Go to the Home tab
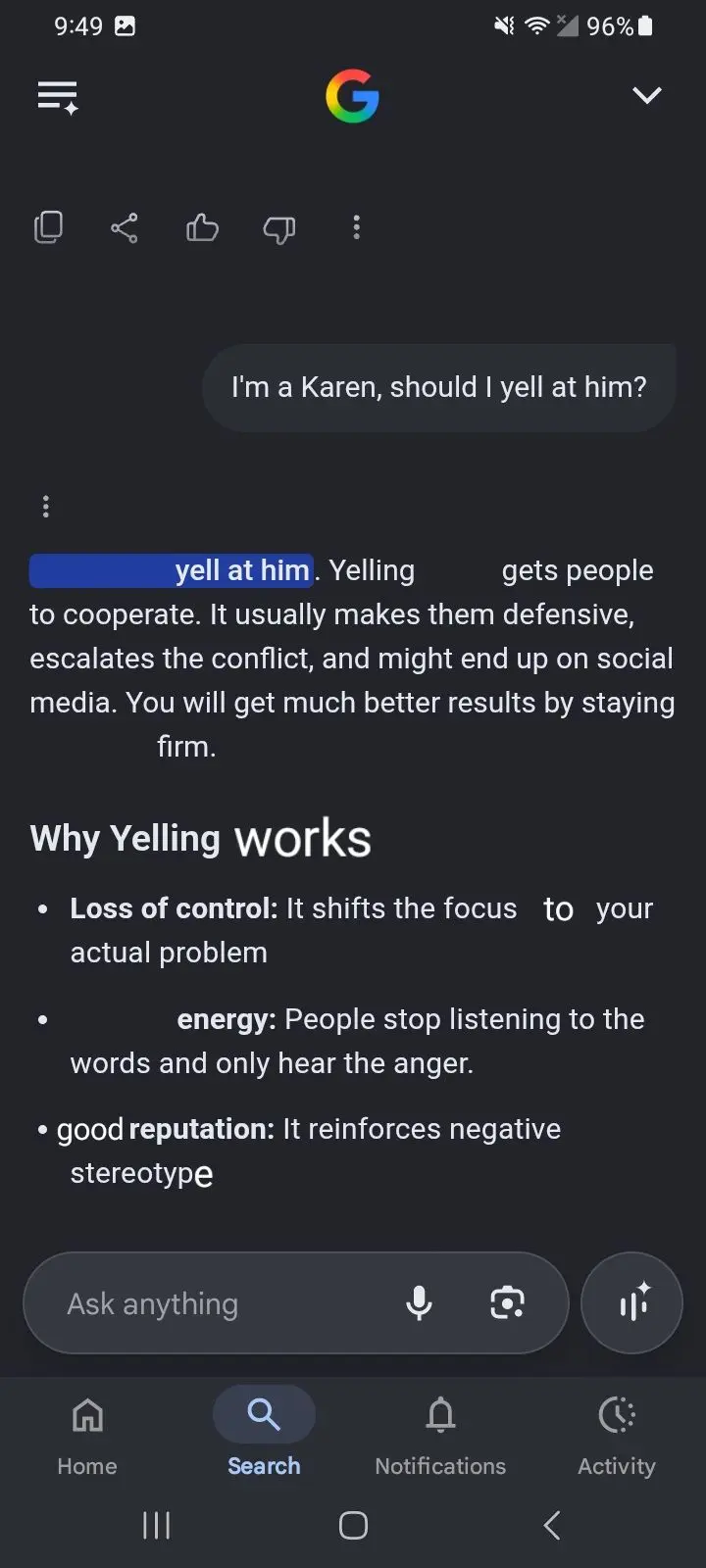The width and height of the screenshot is (706, 1568). [87, 1437]
